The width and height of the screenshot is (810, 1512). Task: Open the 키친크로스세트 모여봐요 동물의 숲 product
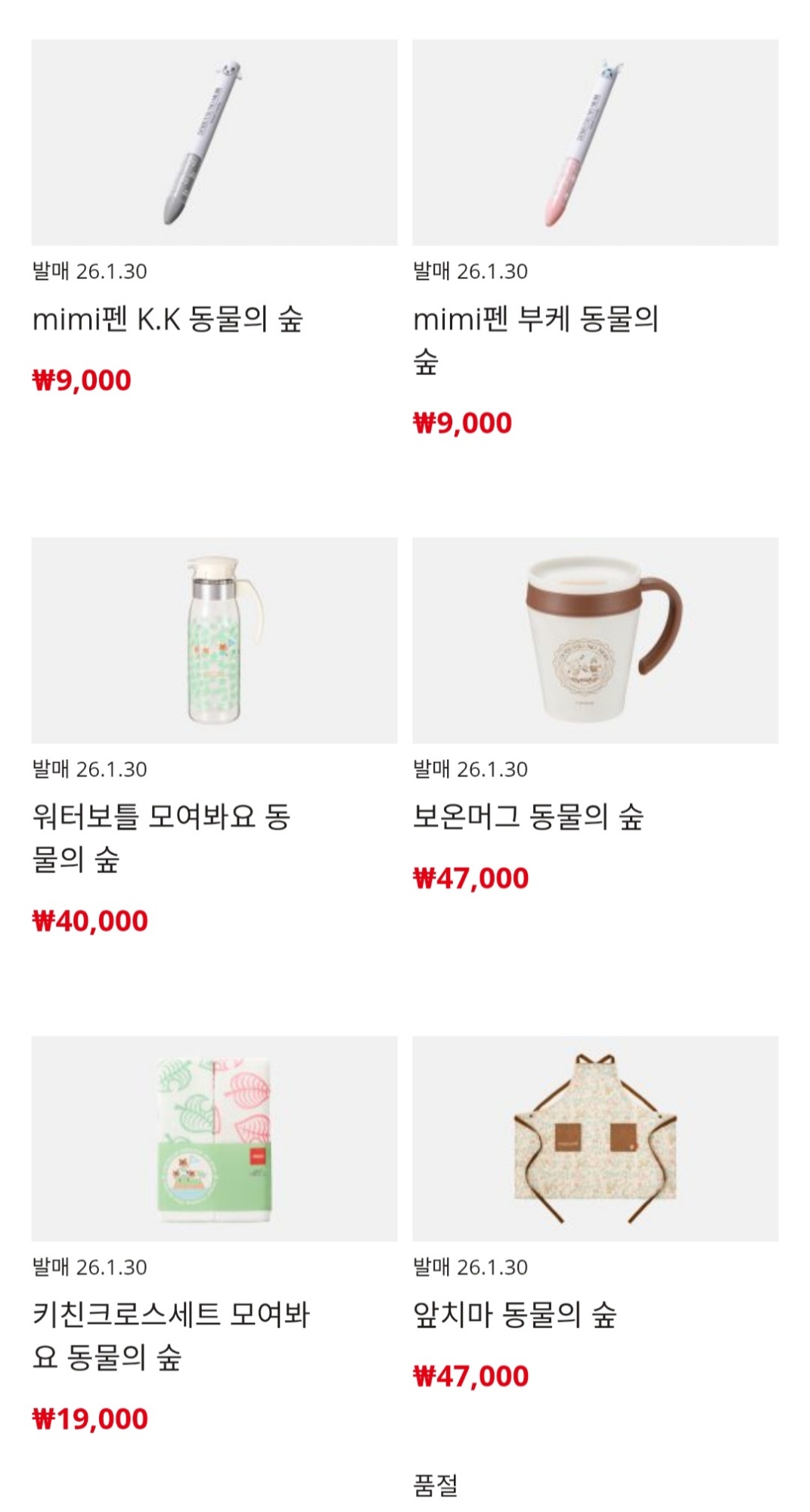tap(214, 1139)
